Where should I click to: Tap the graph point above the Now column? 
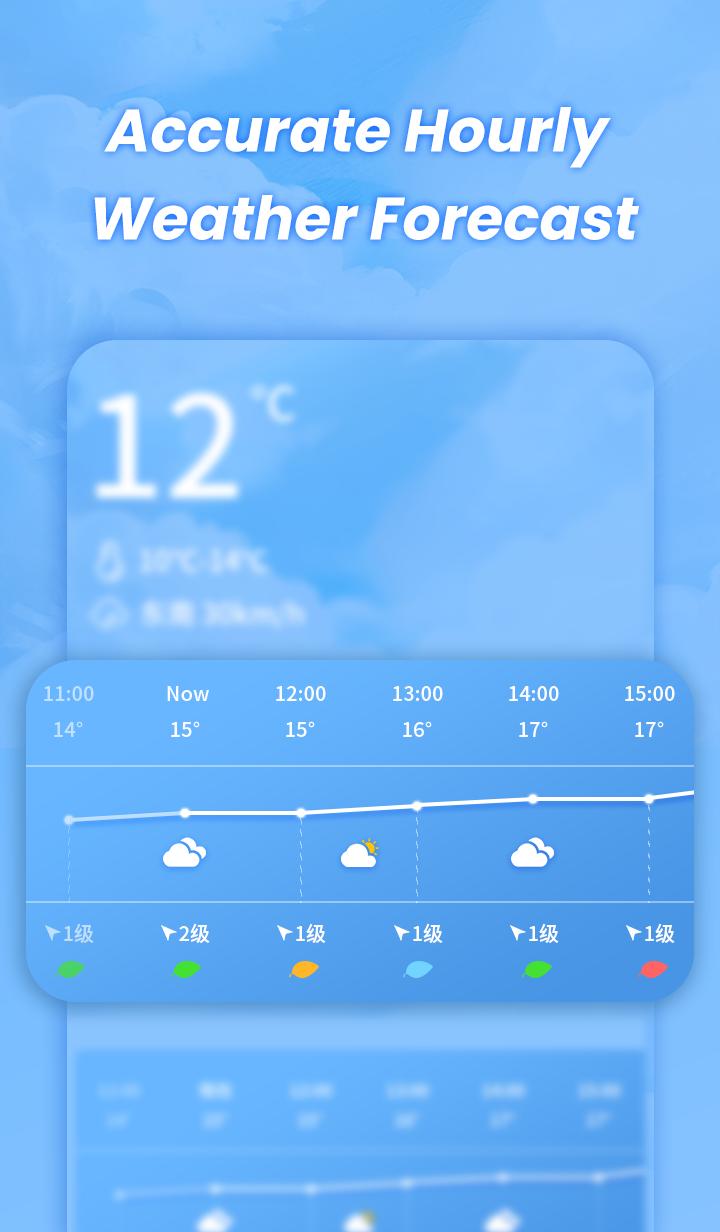184,812
